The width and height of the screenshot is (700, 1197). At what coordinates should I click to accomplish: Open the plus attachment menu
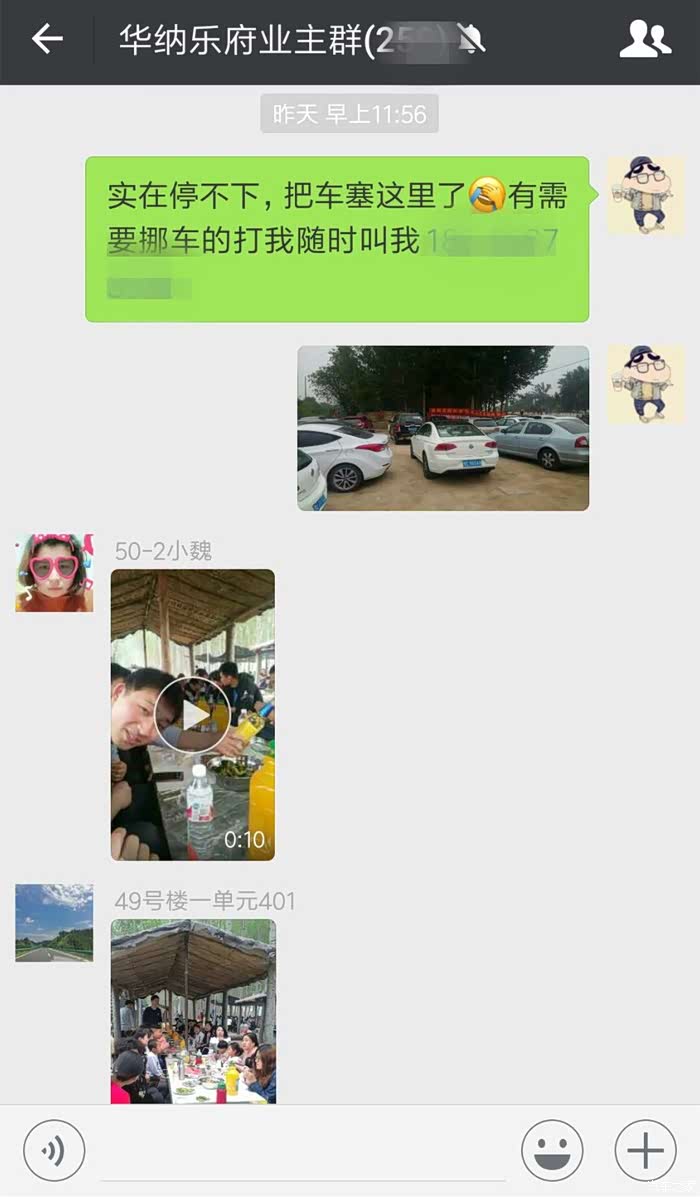(645, 1151)
